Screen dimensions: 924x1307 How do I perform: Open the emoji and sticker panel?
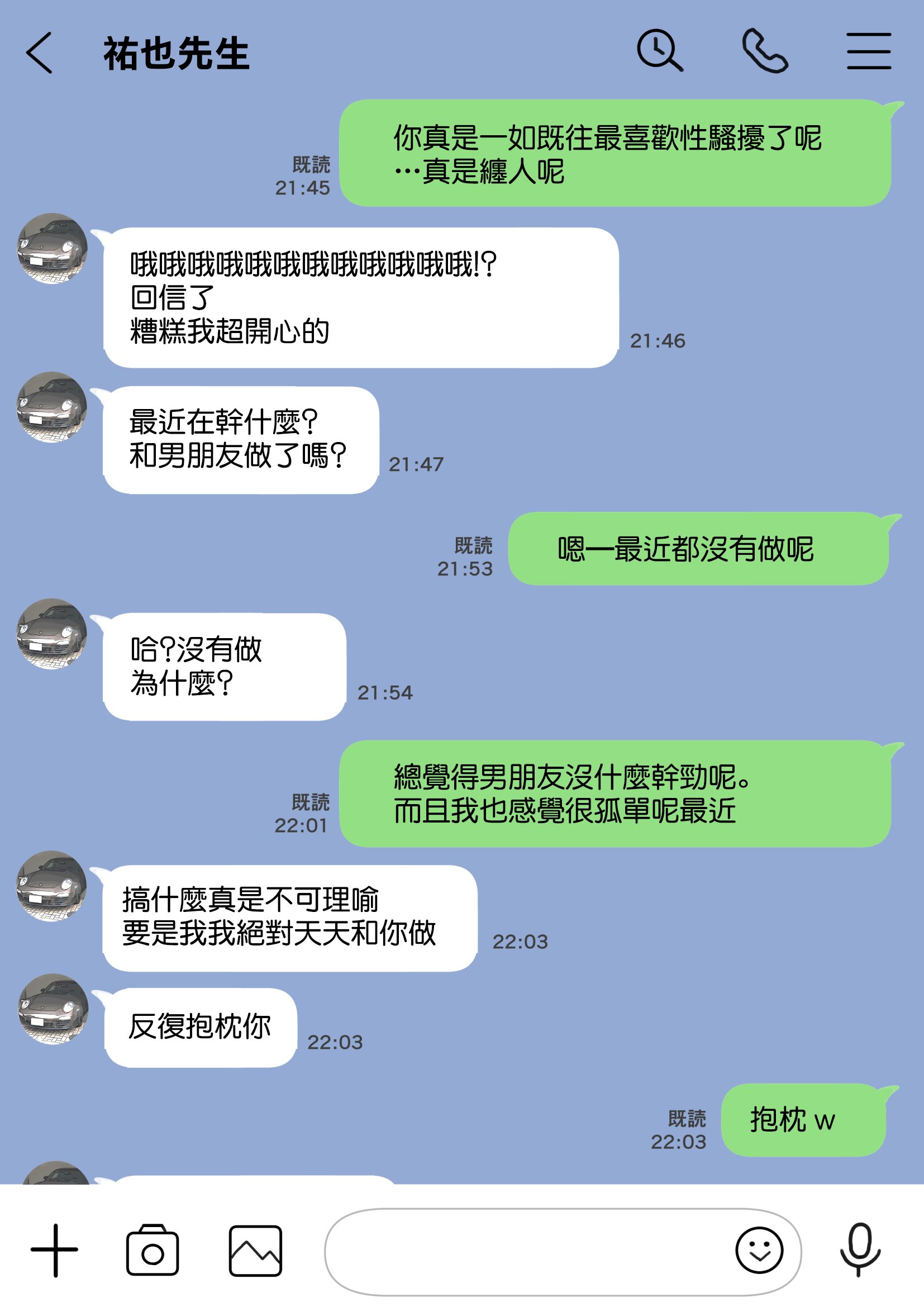(759, 1251)
